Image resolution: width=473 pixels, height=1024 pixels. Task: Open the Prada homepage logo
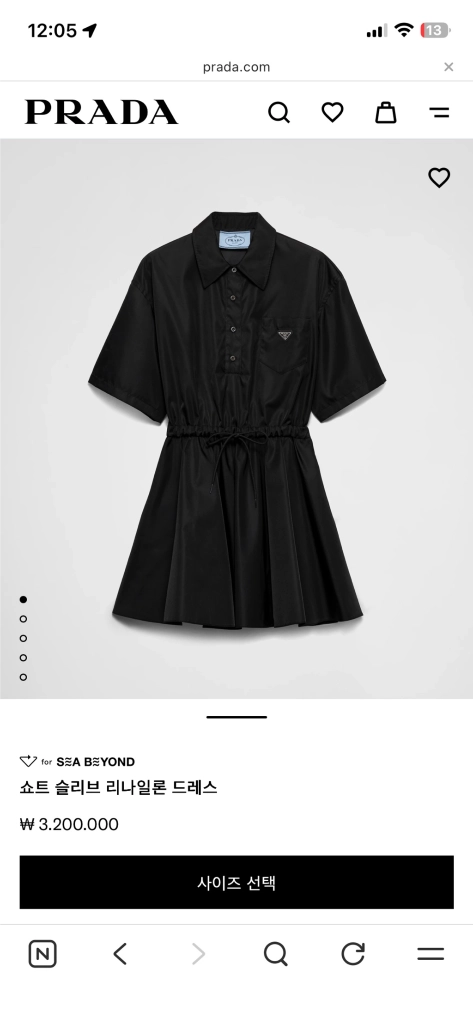click(101, 112)
